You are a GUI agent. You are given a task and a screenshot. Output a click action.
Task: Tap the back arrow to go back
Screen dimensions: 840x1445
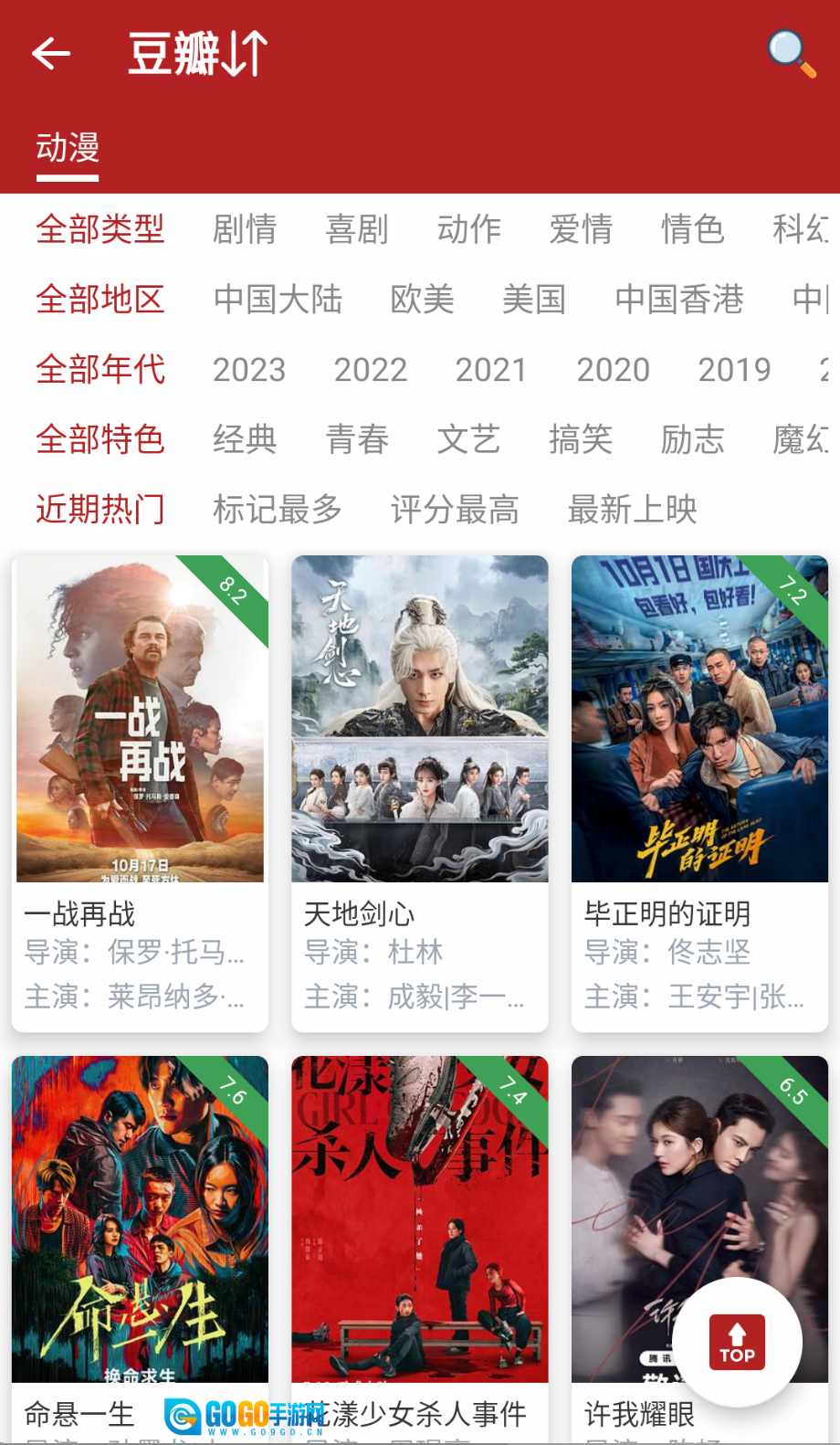click(x=50, y=52)
